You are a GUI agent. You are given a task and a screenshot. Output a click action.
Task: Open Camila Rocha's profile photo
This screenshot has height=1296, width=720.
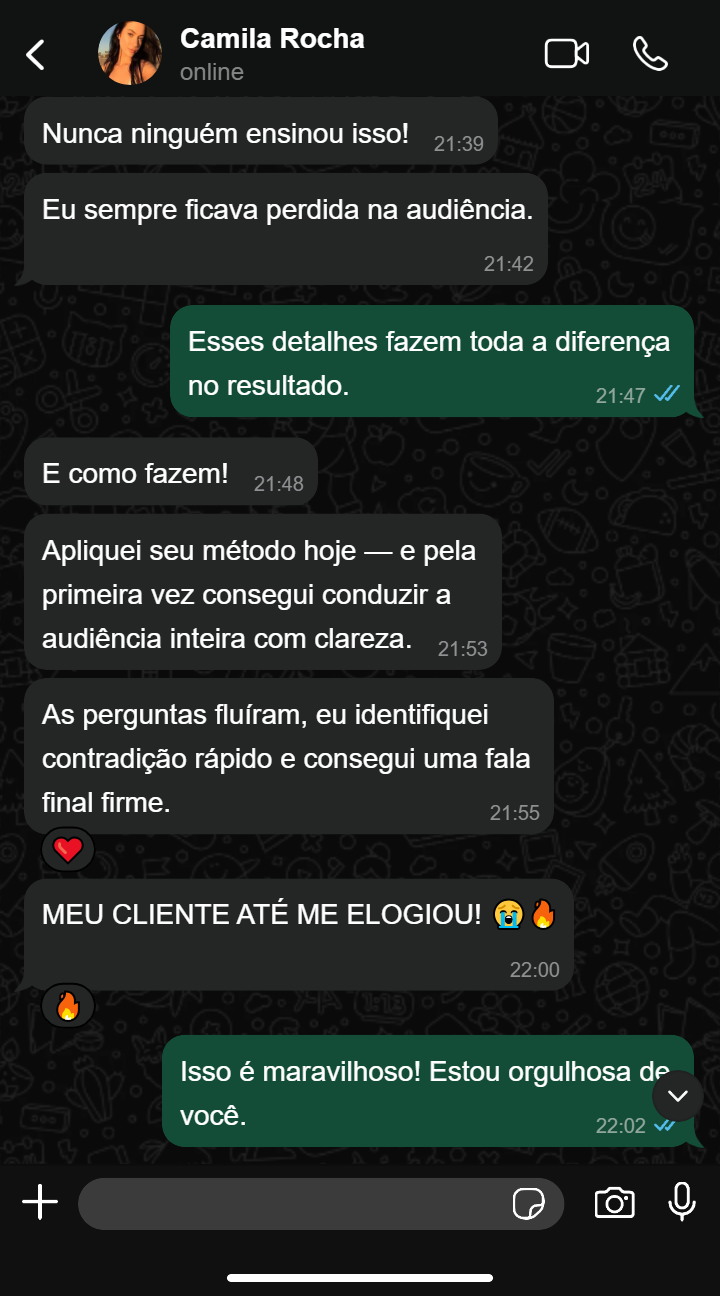pyautogui.click(x=130, y=54)
